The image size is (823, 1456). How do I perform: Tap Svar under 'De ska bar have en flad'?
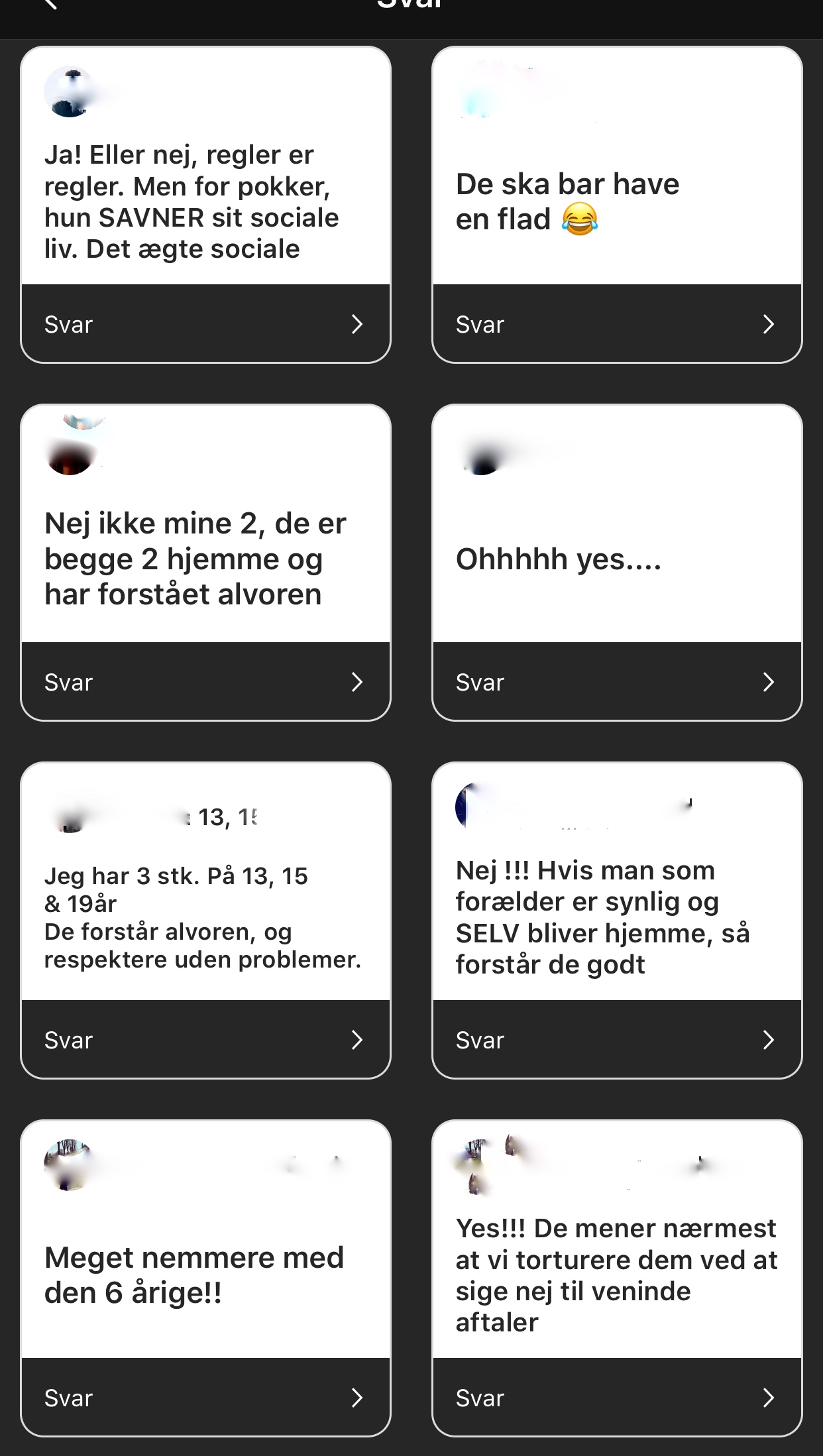617,323
